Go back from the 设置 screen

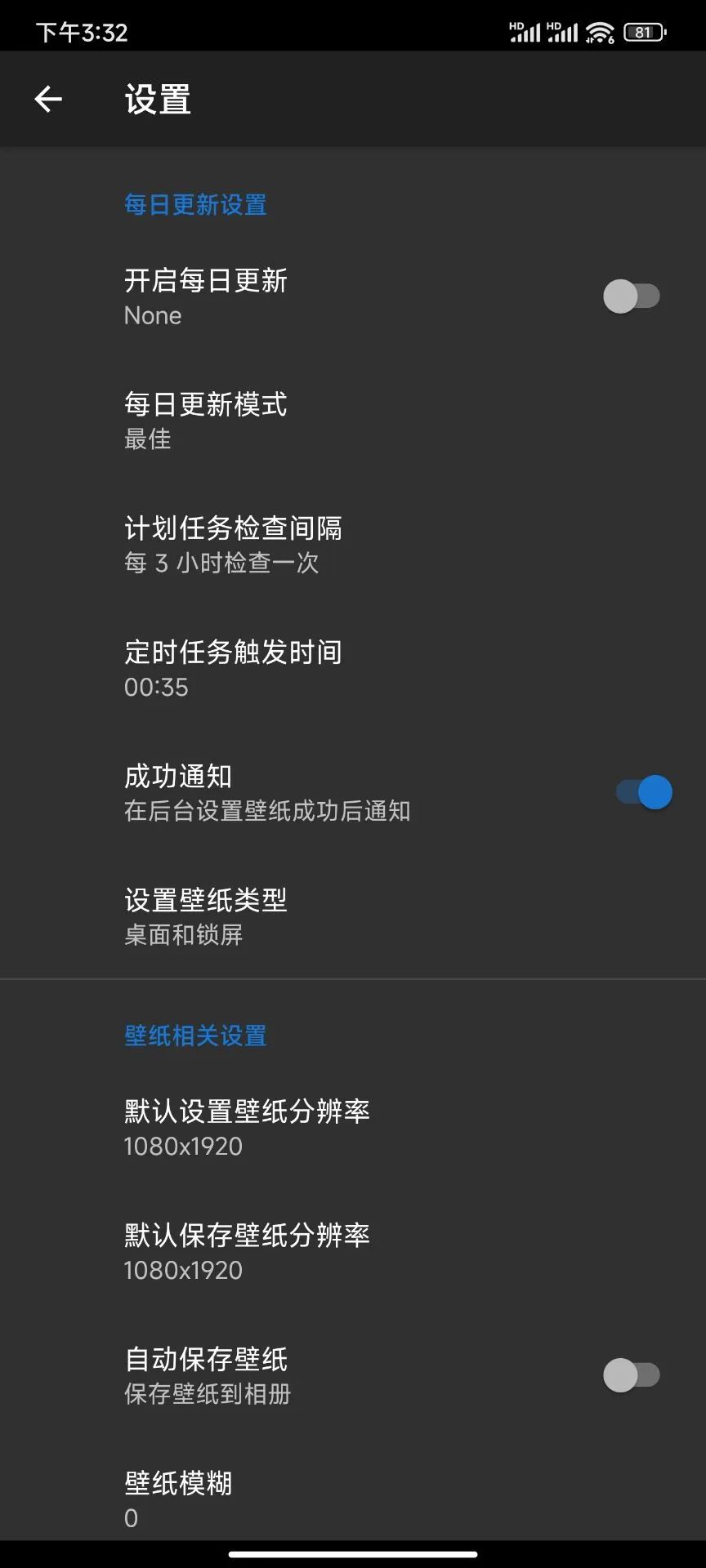(x=48, y=100)
